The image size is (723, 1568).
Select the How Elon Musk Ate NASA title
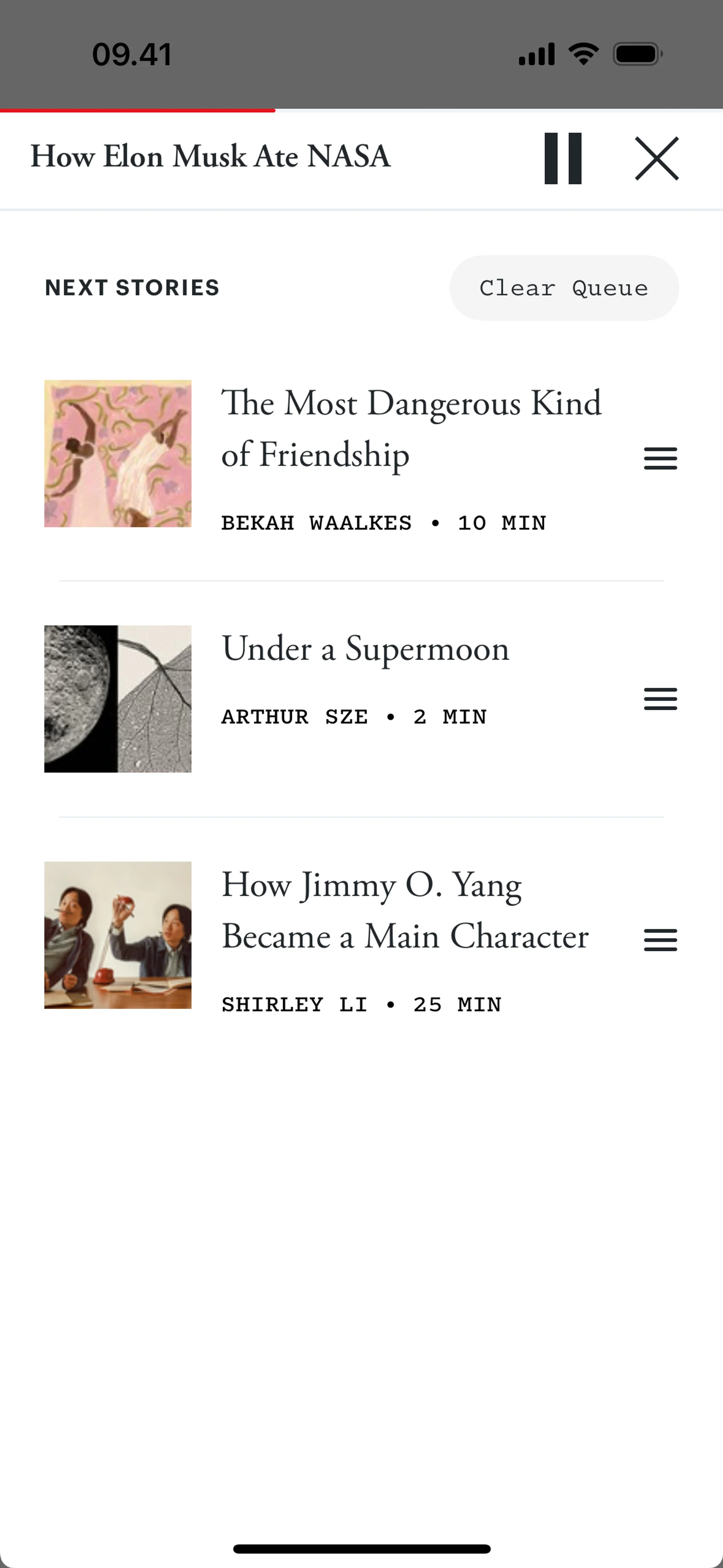point(210,156)
